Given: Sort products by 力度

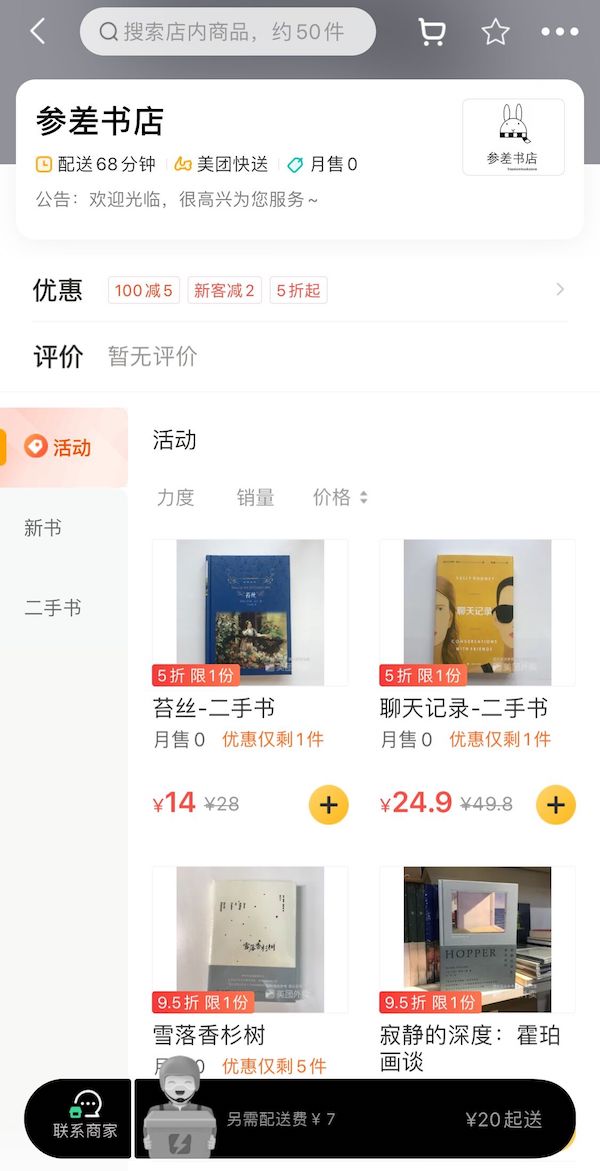Looking at the screenshot, I should pos(175,497).
